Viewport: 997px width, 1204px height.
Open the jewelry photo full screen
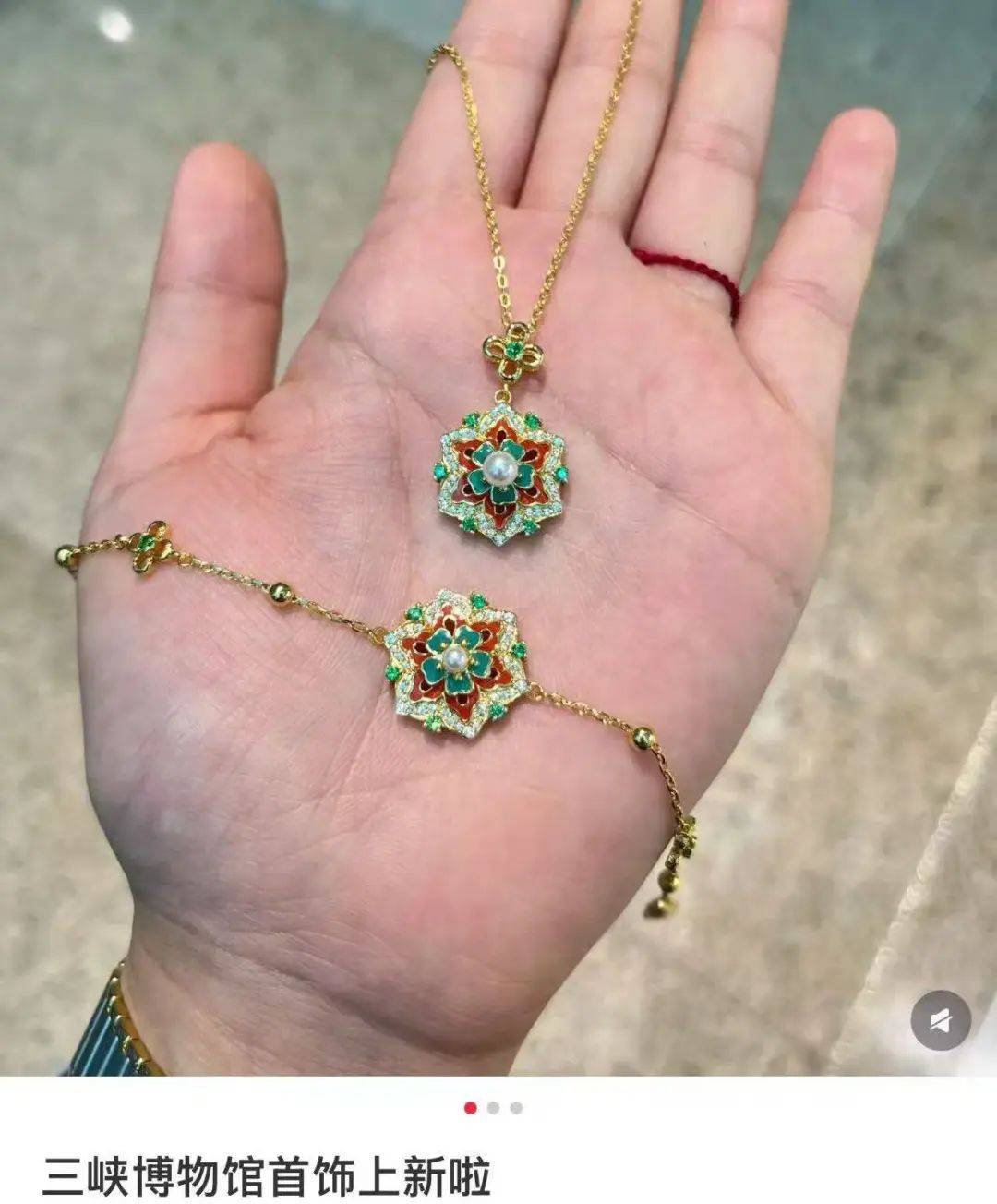pyautogui.click(x=498, y=536)
